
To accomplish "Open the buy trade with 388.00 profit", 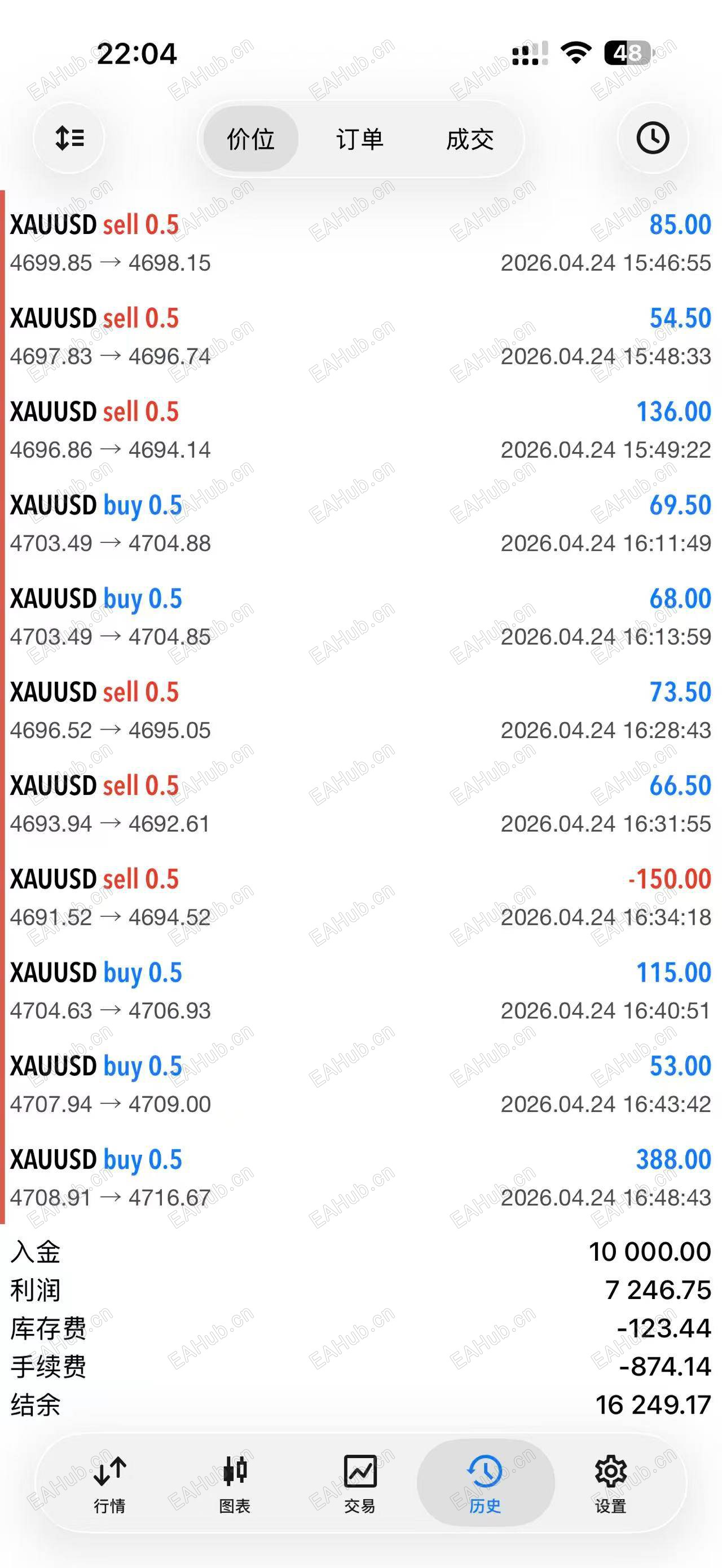I will tap(360, 1178).
